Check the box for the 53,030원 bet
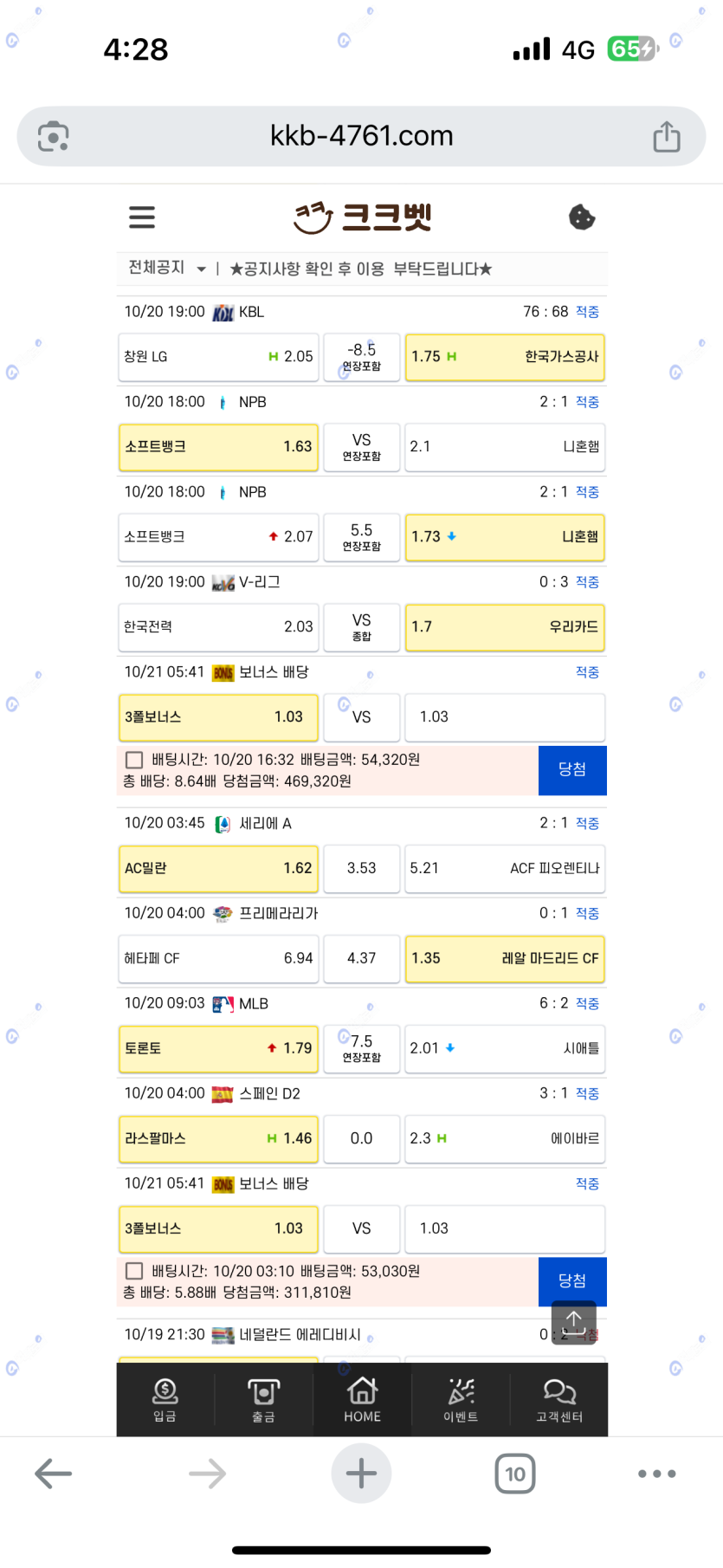The image size is (723, 1568). 134,1271
